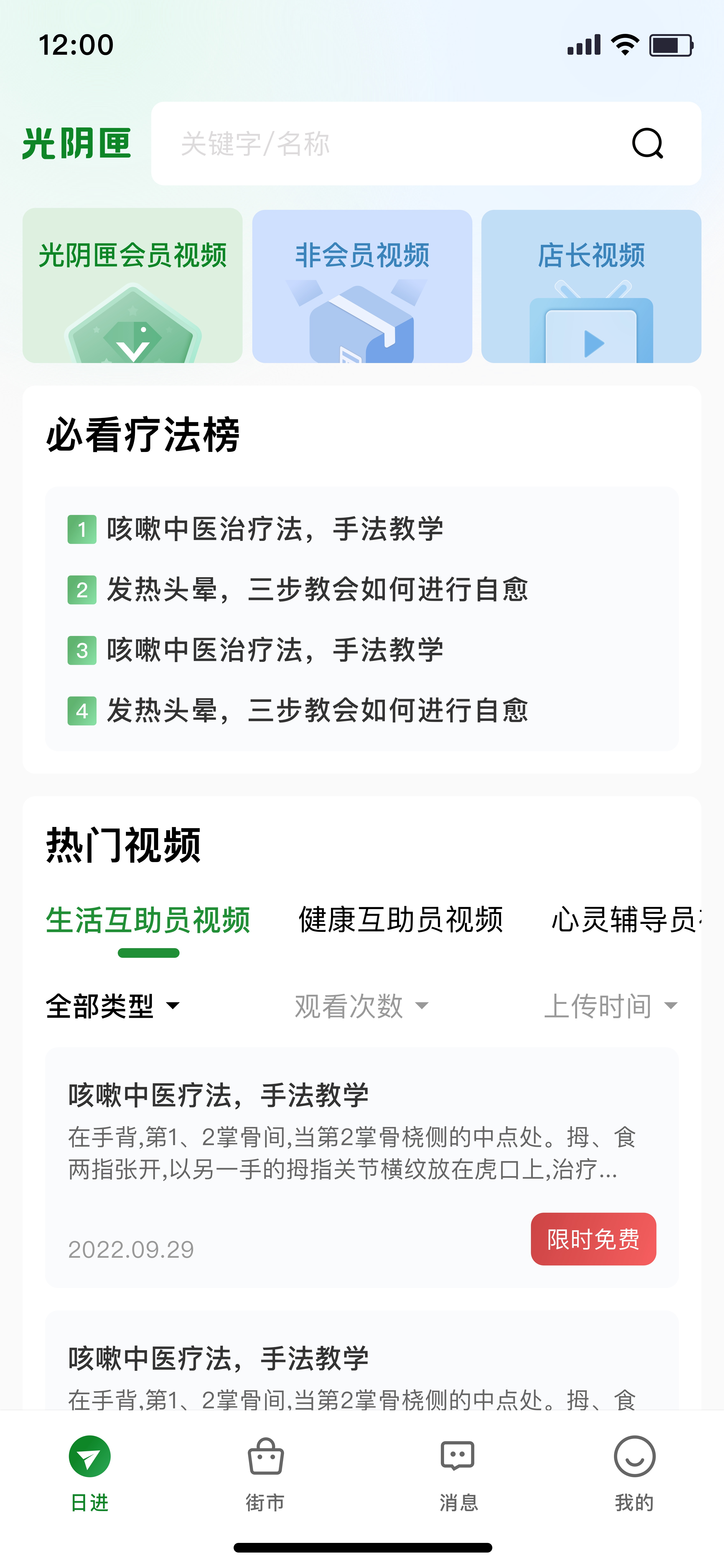Viewport: 724px width, 1568px height.
Task: Open 非会员视频 card
Action: tap(362, 286)
